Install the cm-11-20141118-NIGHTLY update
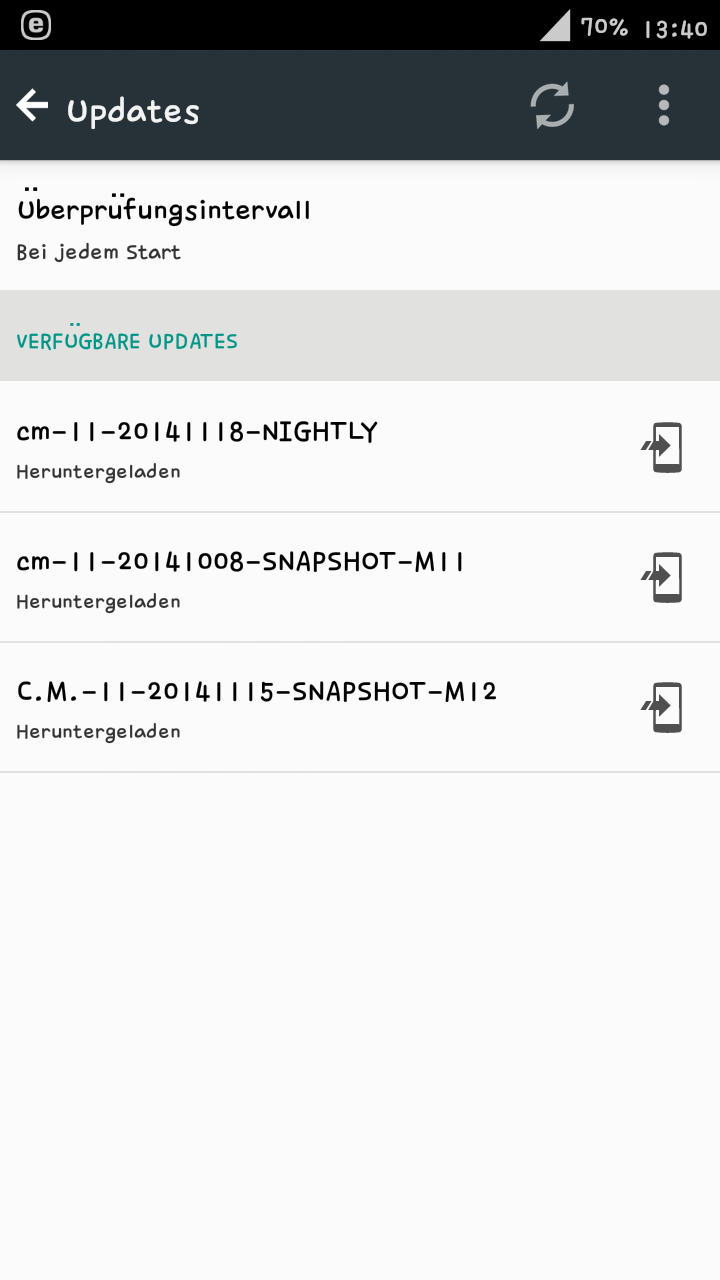This screenshot has width=720, height=1280. tap(662, 447)
